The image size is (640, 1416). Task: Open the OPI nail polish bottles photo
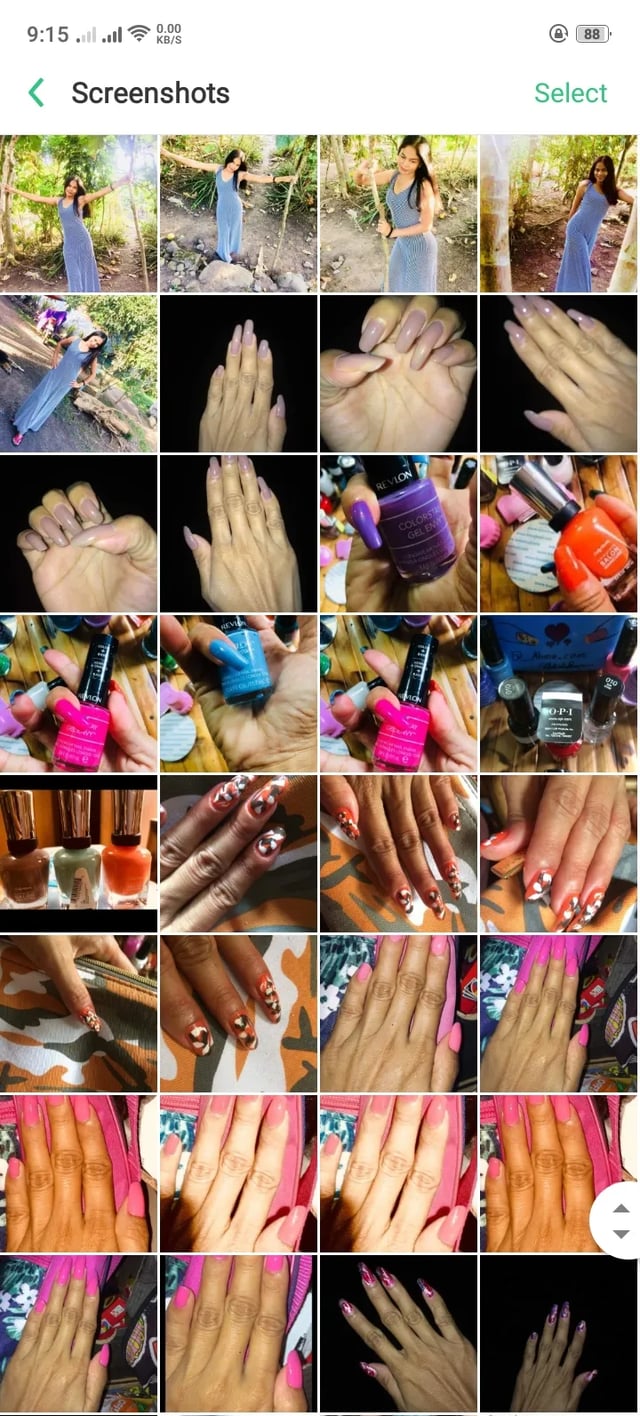tap(558, 693)
